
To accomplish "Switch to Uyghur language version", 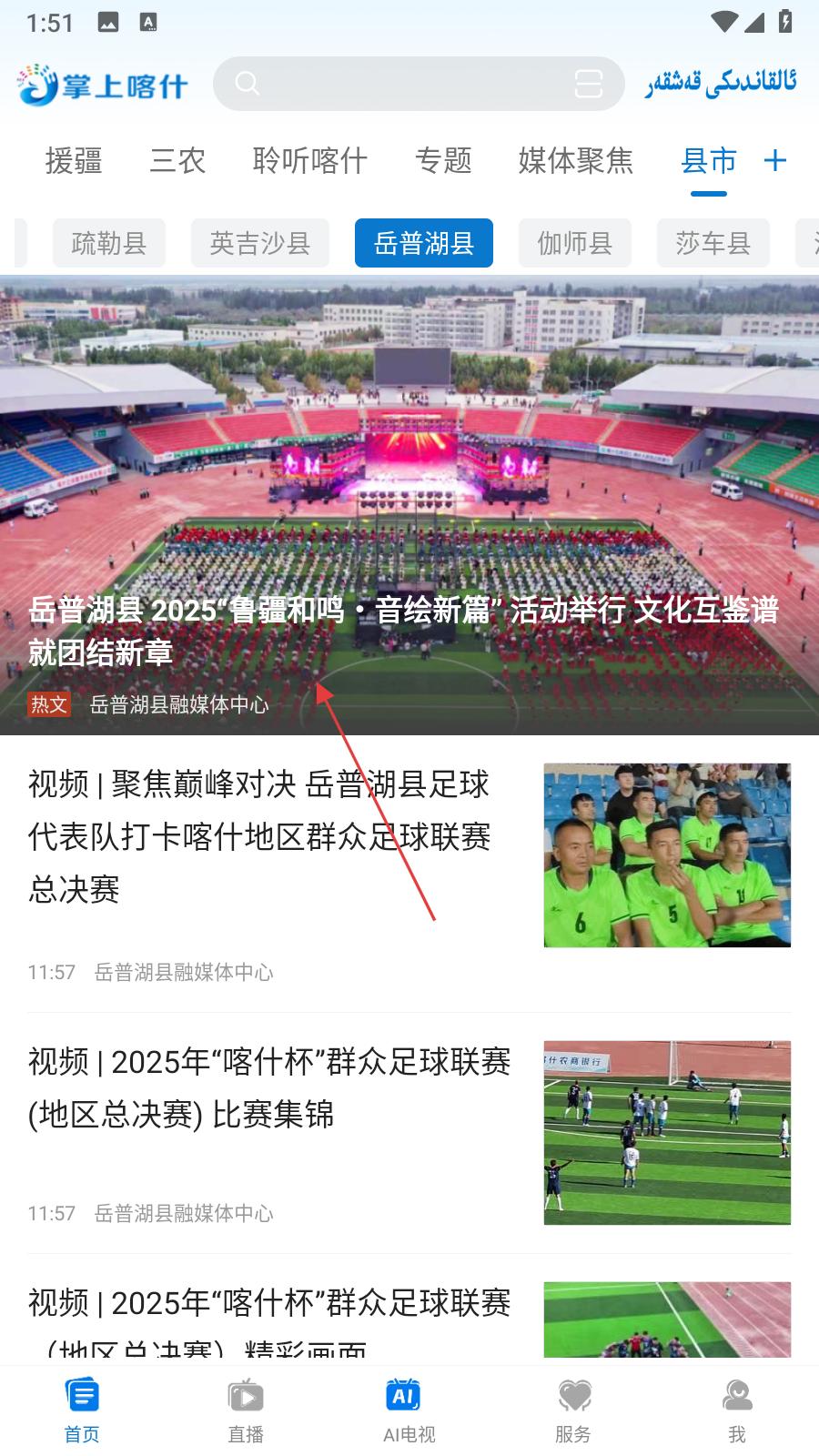I will (721, 84).
